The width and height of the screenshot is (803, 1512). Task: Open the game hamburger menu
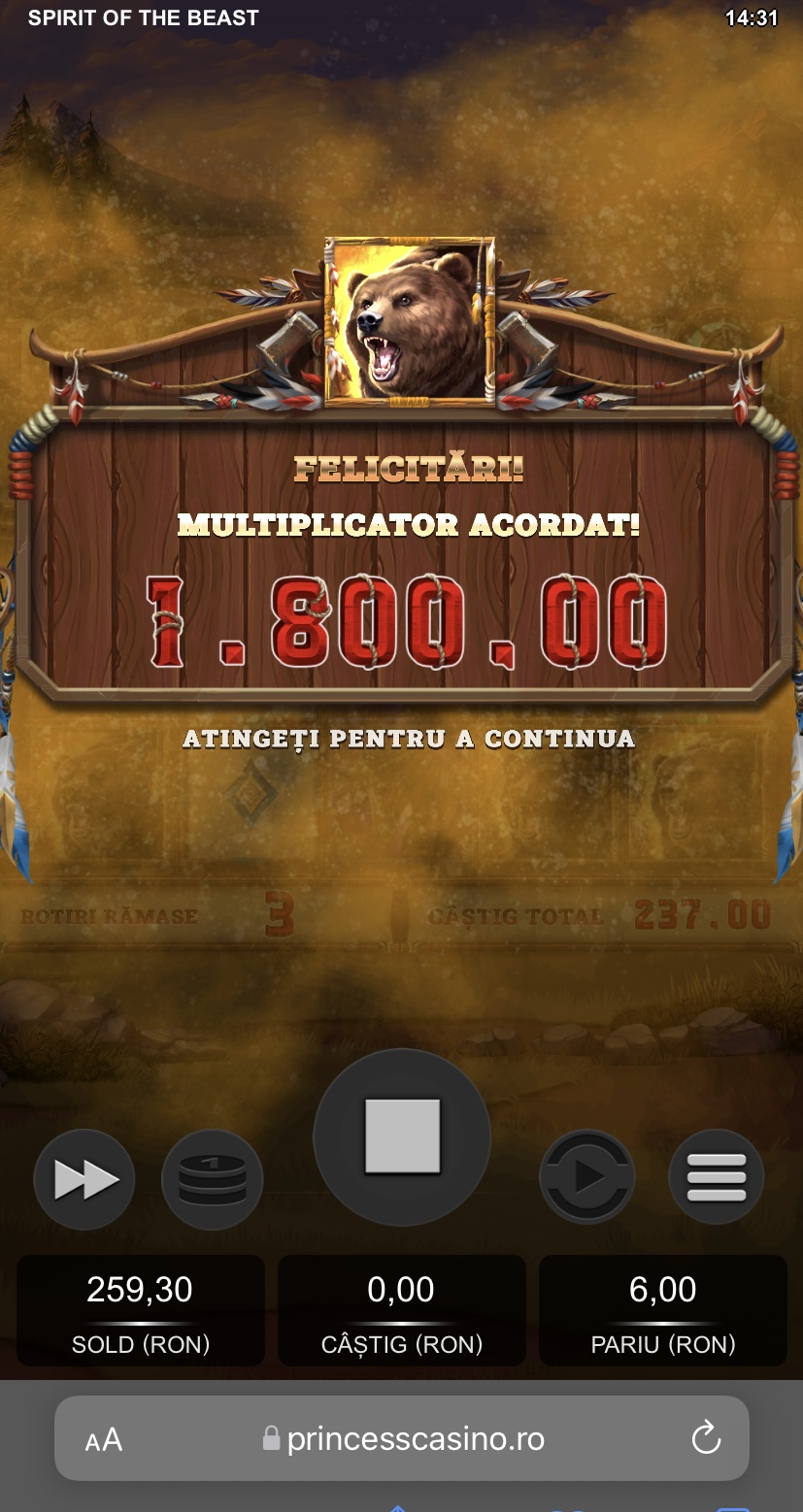[x=717, y=1177]
